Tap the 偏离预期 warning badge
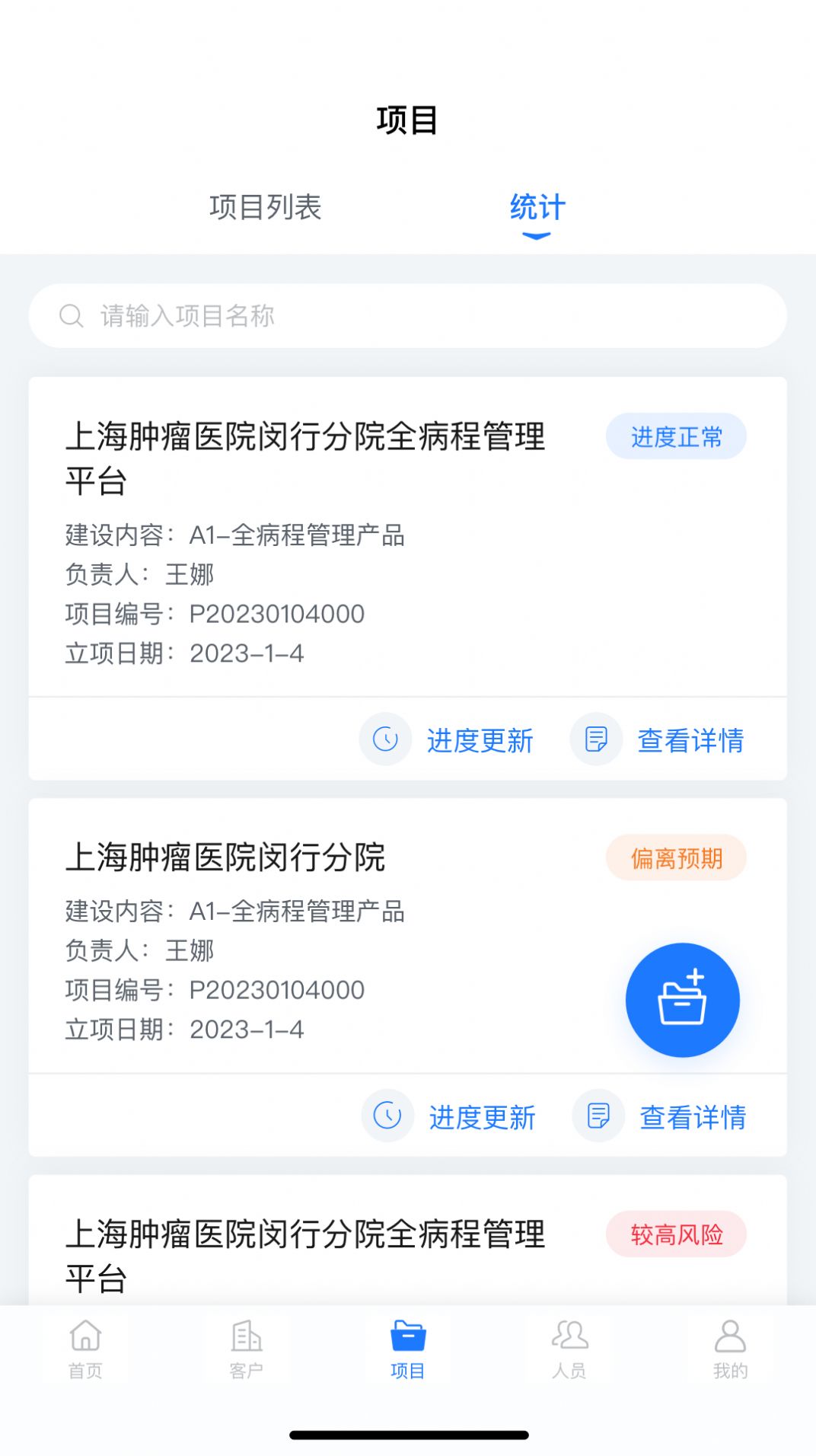Viewport: 816px width, 1456px height. pyautogui.click(x=676, y=857)
